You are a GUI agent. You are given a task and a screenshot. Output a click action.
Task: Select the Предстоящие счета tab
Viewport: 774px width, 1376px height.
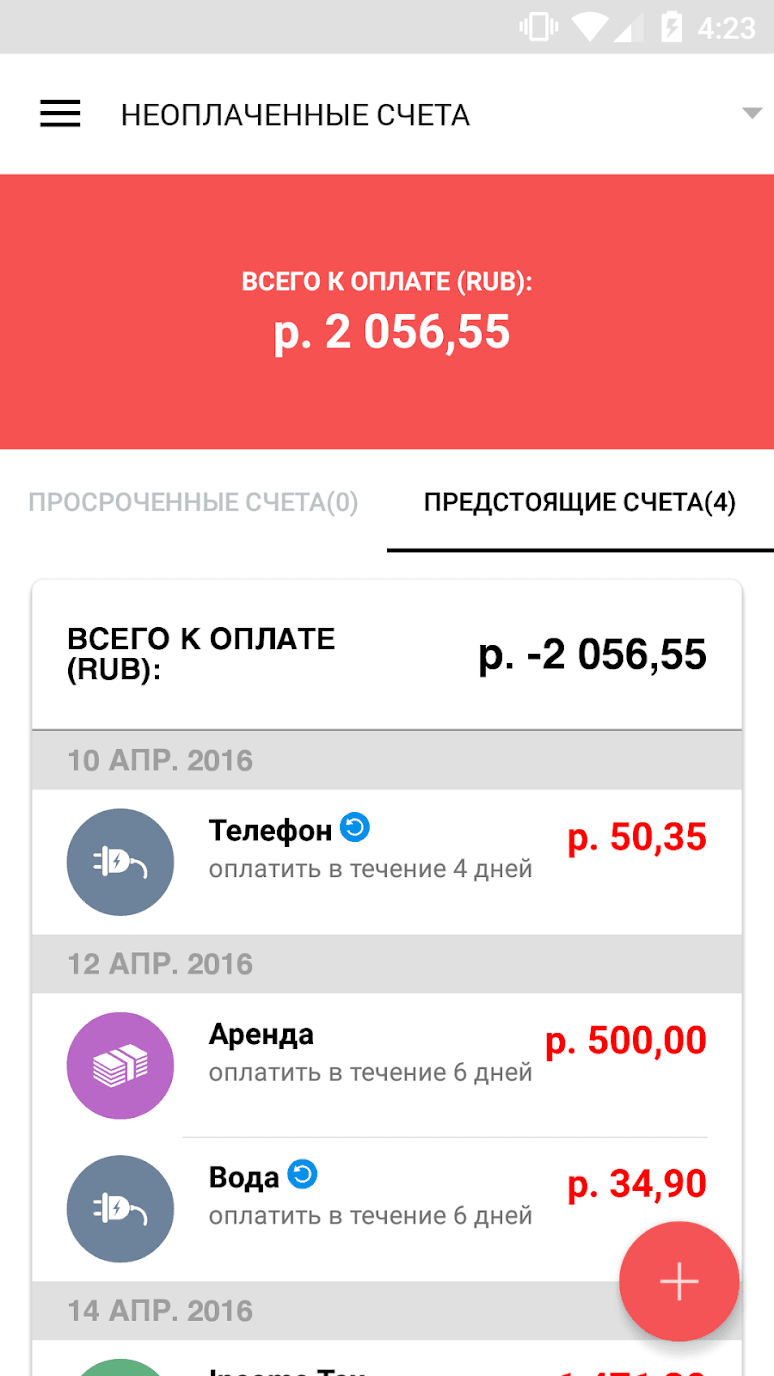click(580, 502)
